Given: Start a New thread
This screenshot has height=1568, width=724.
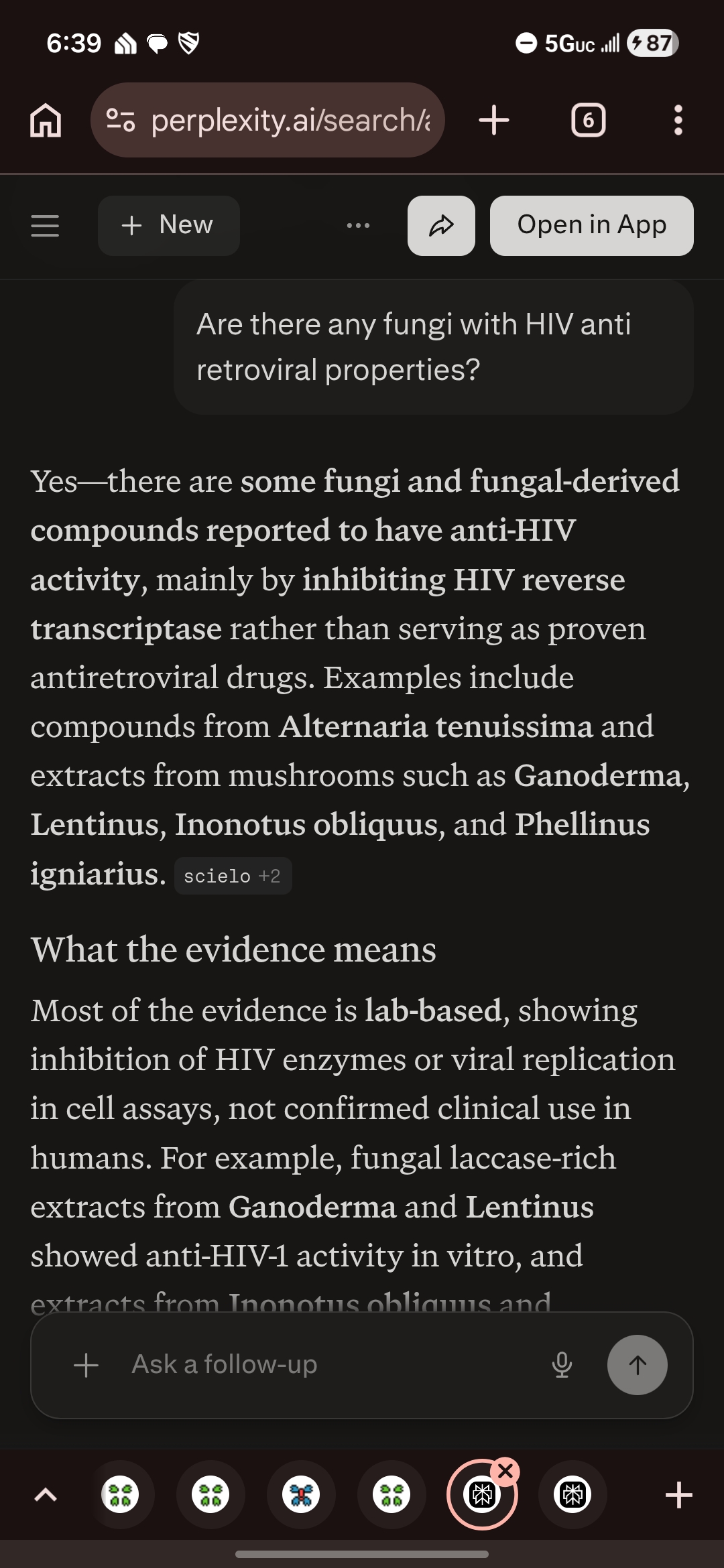Looking at the screenshot, I should click(168, 226).
